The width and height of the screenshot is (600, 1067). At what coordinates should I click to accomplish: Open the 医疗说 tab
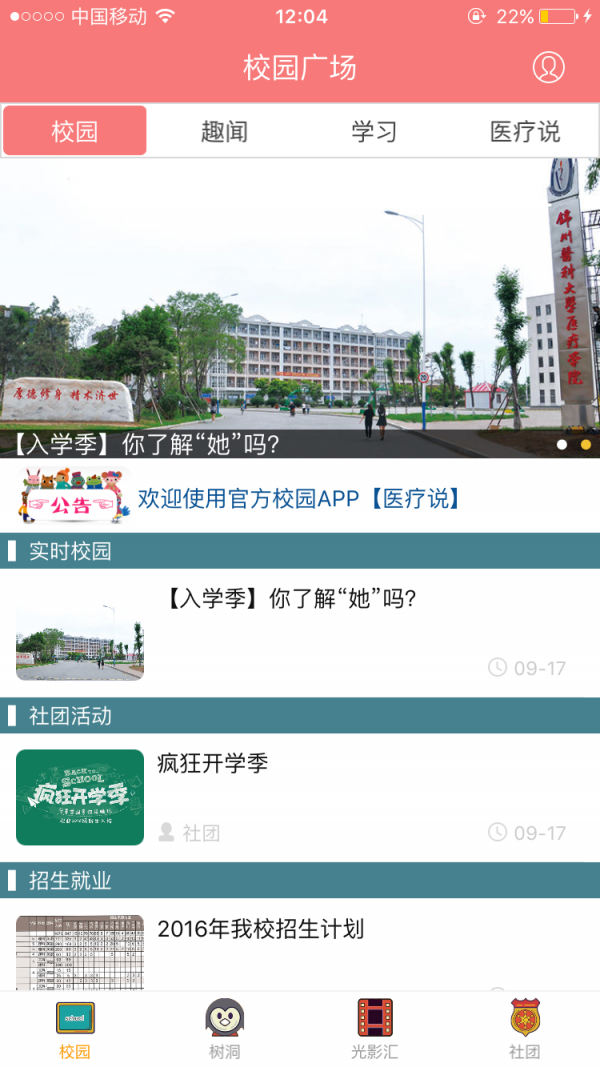click(x=525, y=131)
